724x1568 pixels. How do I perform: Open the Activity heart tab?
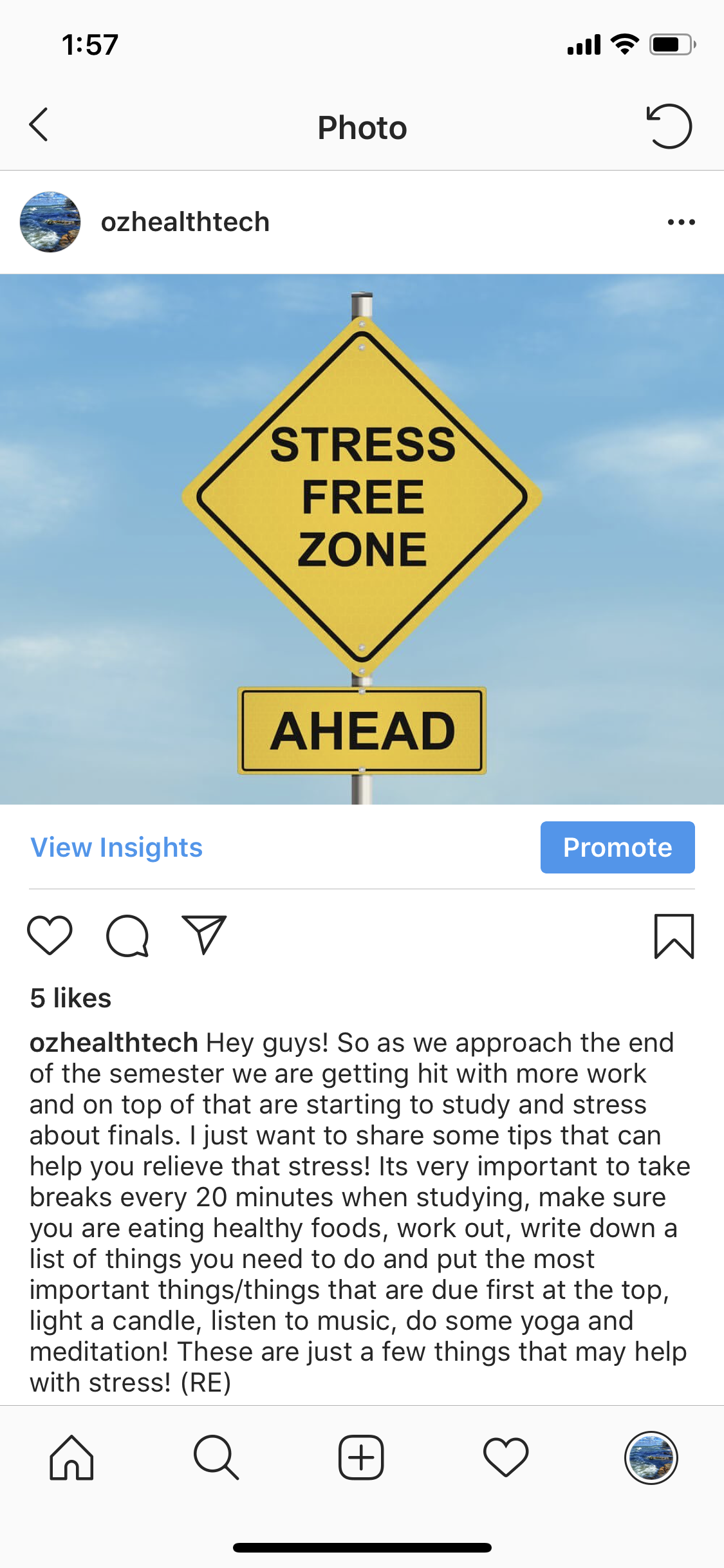pos(506,1458)
